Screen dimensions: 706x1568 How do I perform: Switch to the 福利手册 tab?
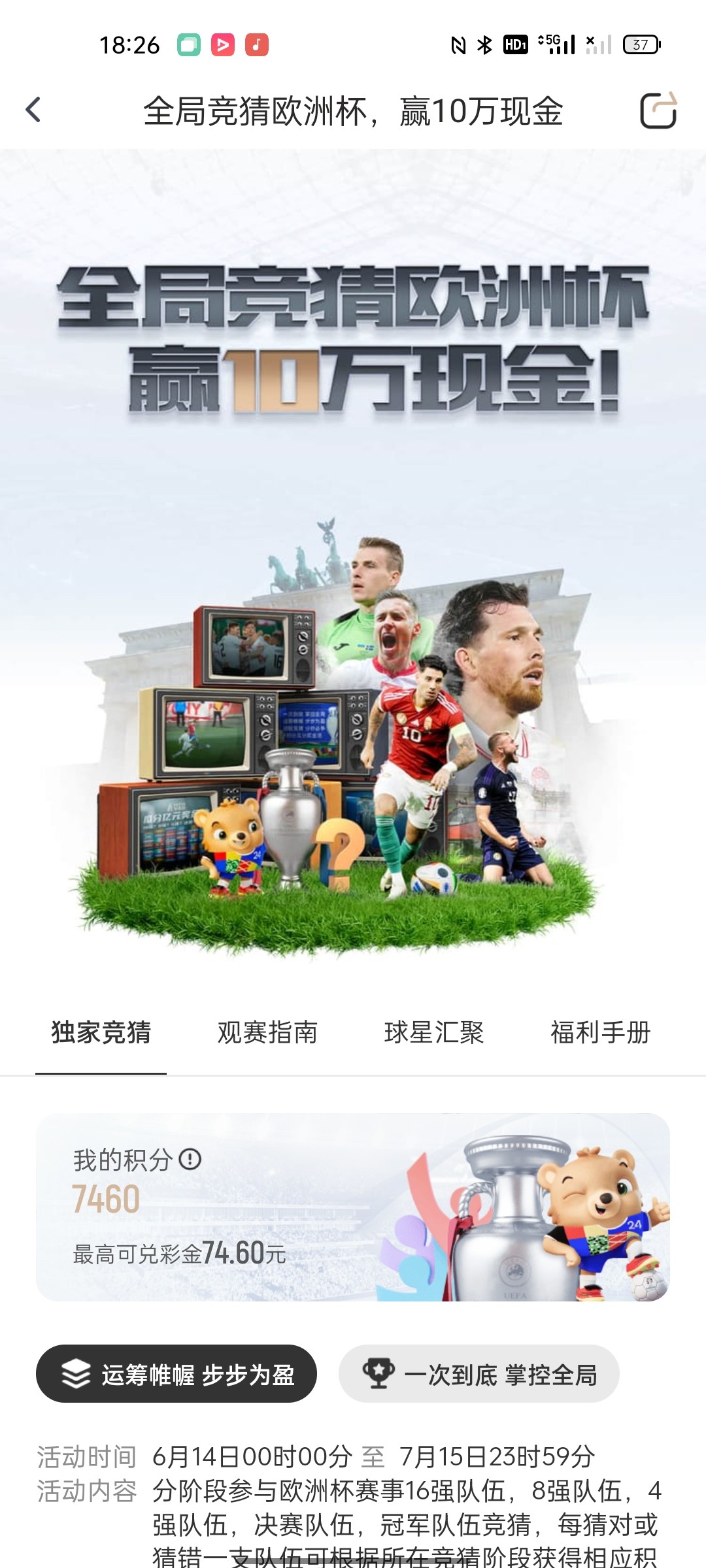[600, 1033]
